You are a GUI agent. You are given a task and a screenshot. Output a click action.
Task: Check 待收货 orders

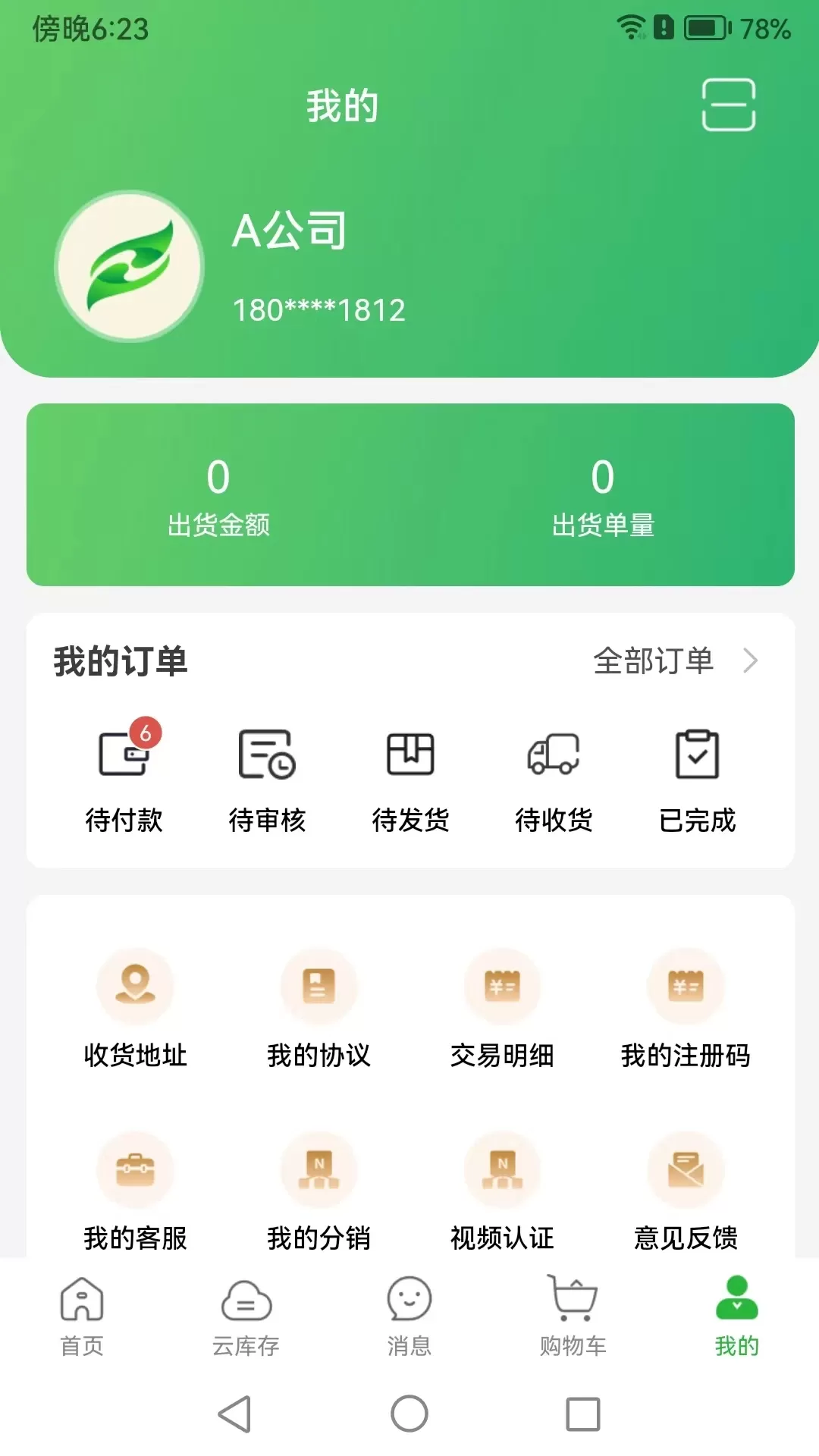554,777
